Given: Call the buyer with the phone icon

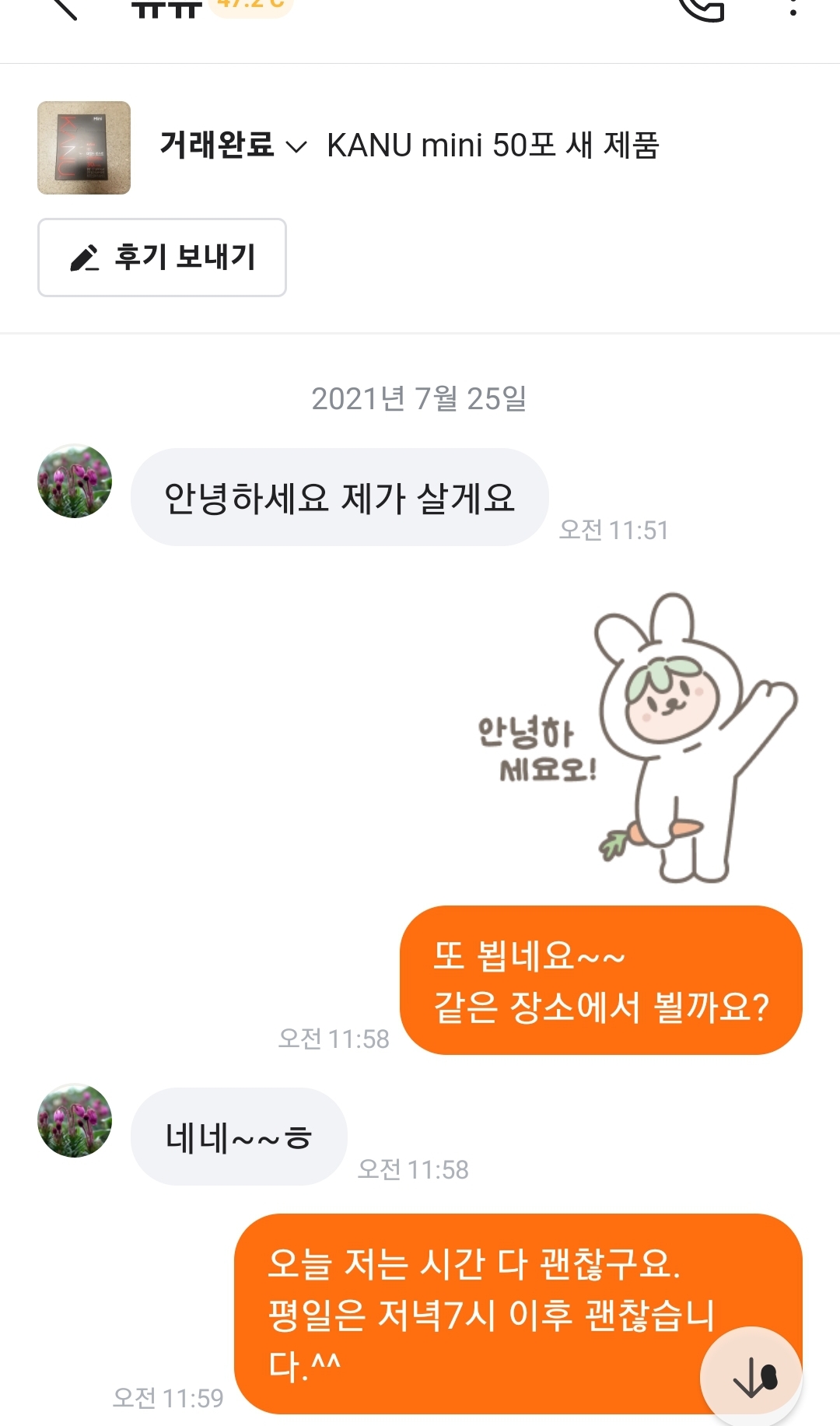Looking at the screenshot, I should coord(702,8).
